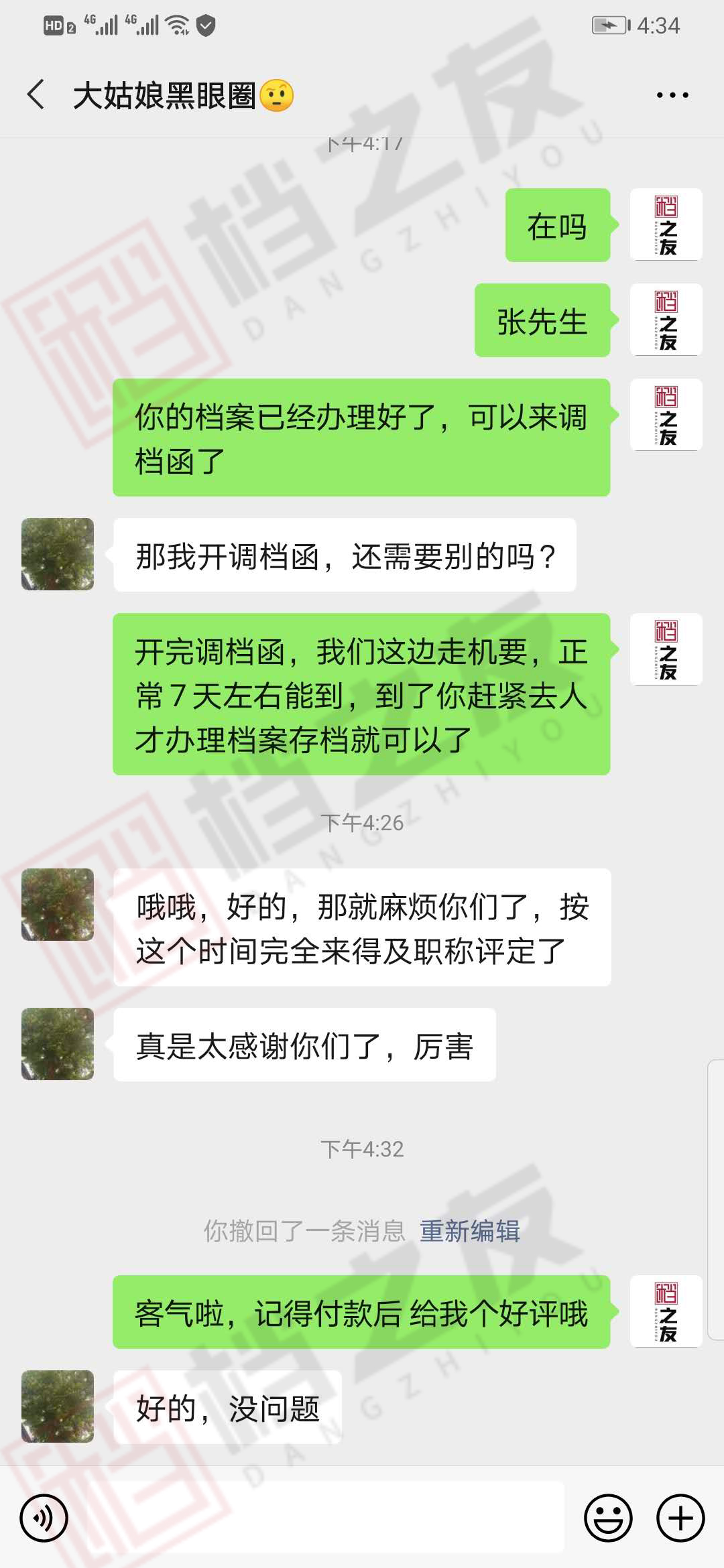Switch to voice input mode
This screenshot has height=1568, width=724.
tap(44, 1518)
